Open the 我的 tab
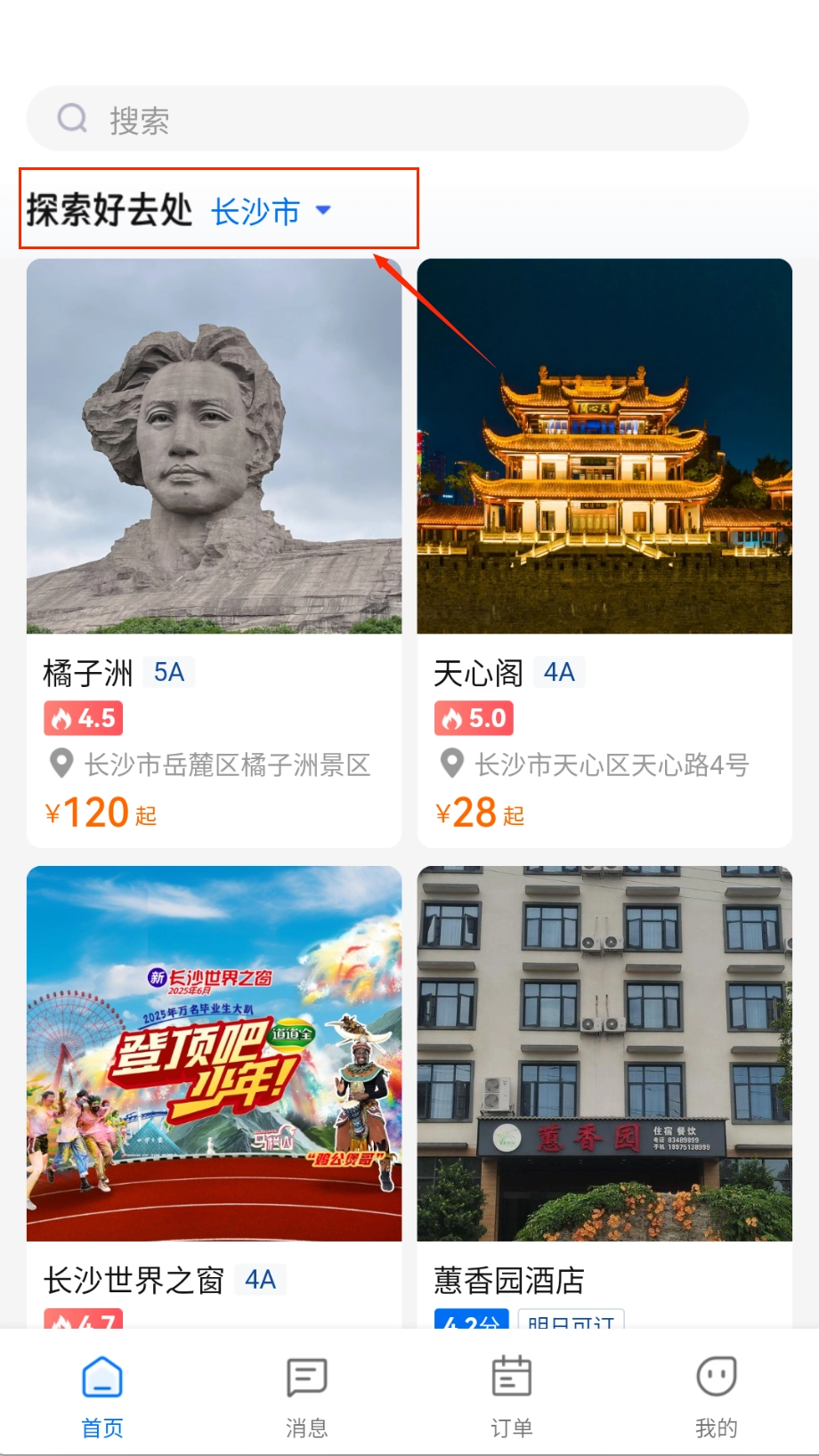Viewport: 819px width, 1456px height. pos(716,1395)
